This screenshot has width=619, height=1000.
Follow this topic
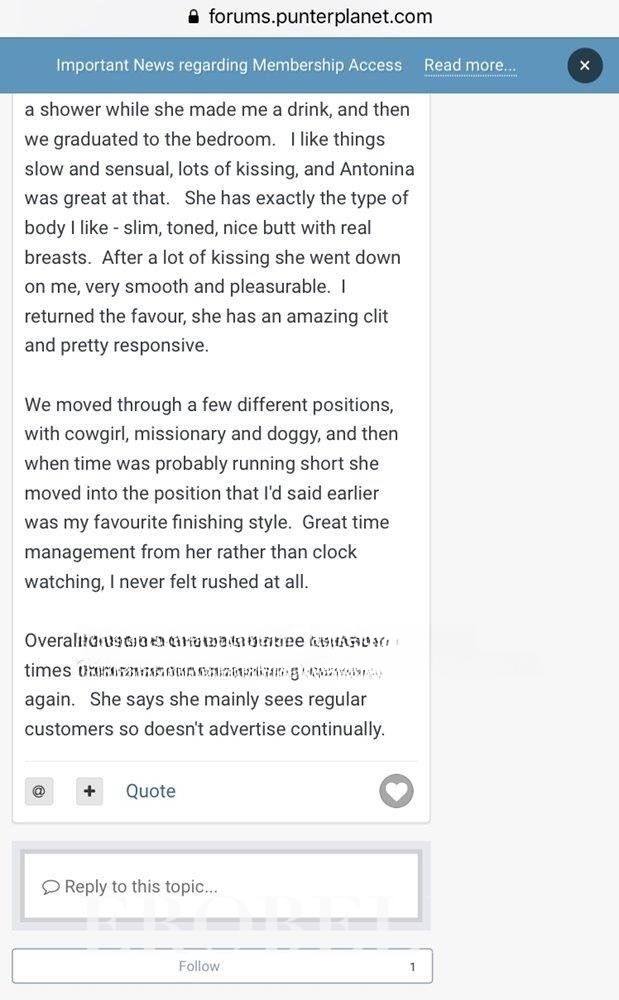(200, 966)
